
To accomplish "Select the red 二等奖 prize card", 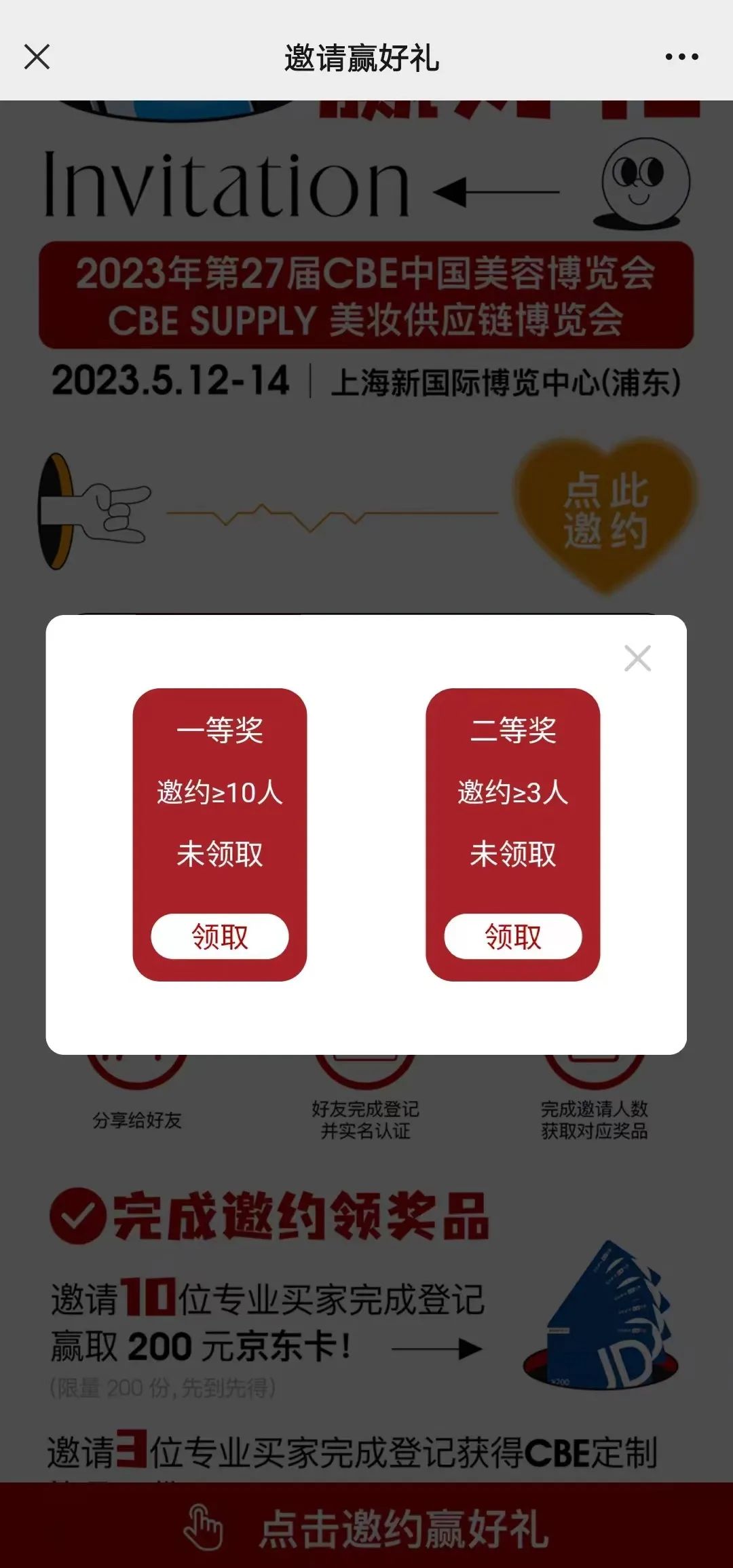I will [512, 801].
